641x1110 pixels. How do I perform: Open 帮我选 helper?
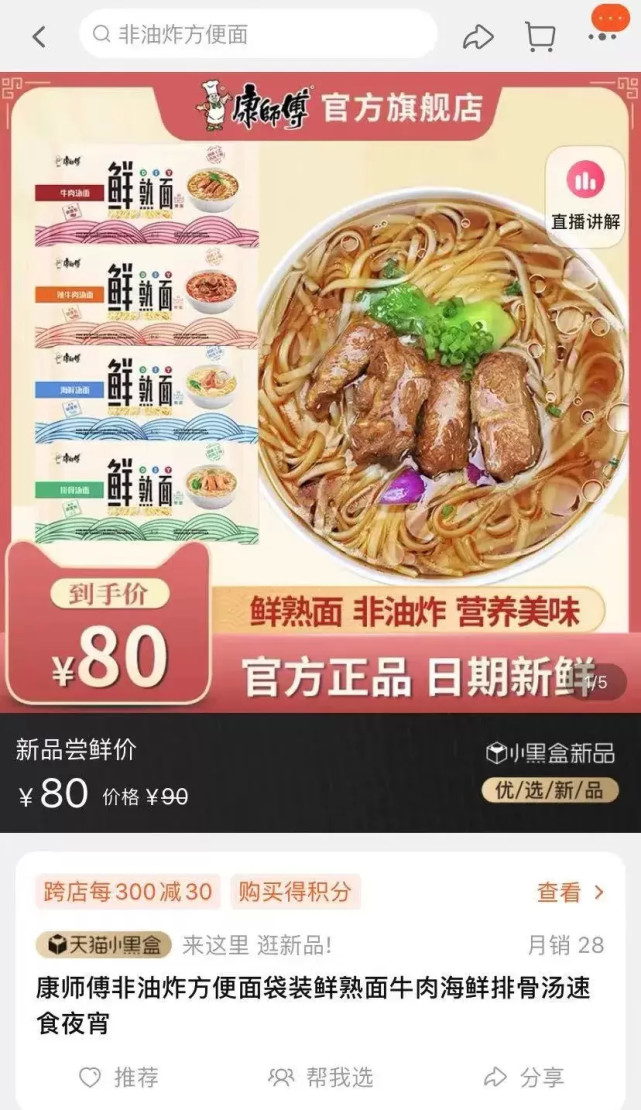coord(322,1077)
